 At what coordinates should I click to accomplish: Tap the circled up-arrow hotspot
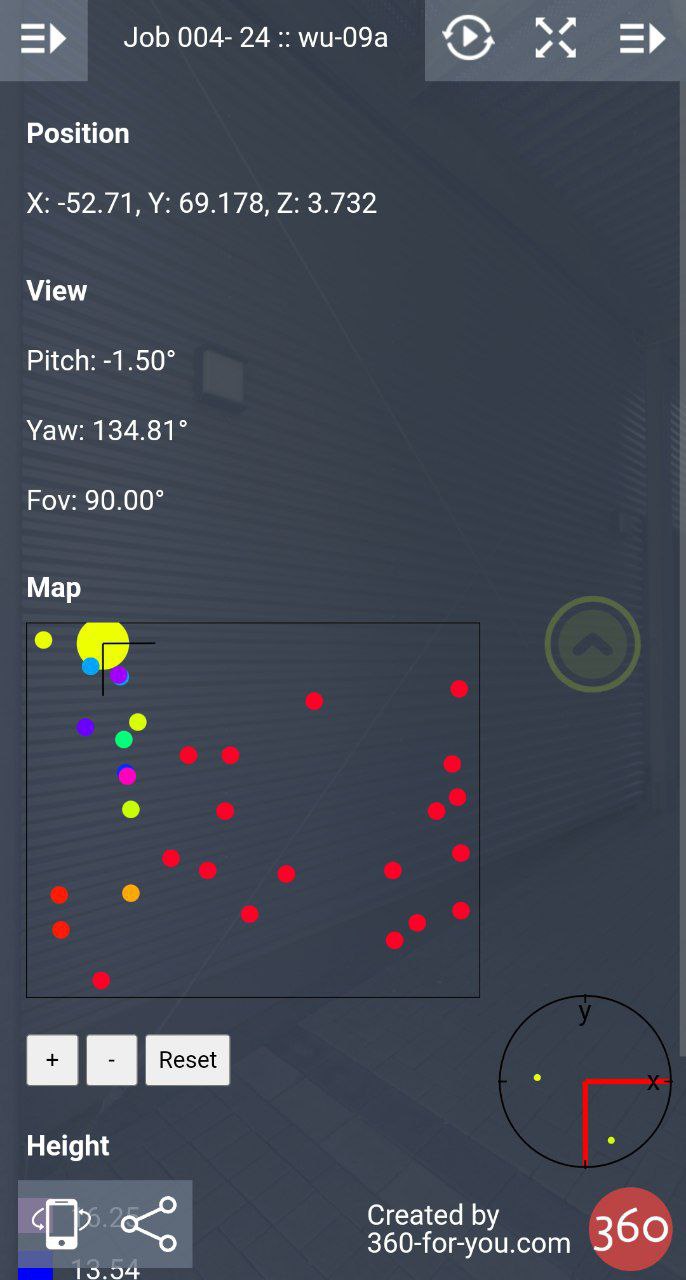coord(593,644)
